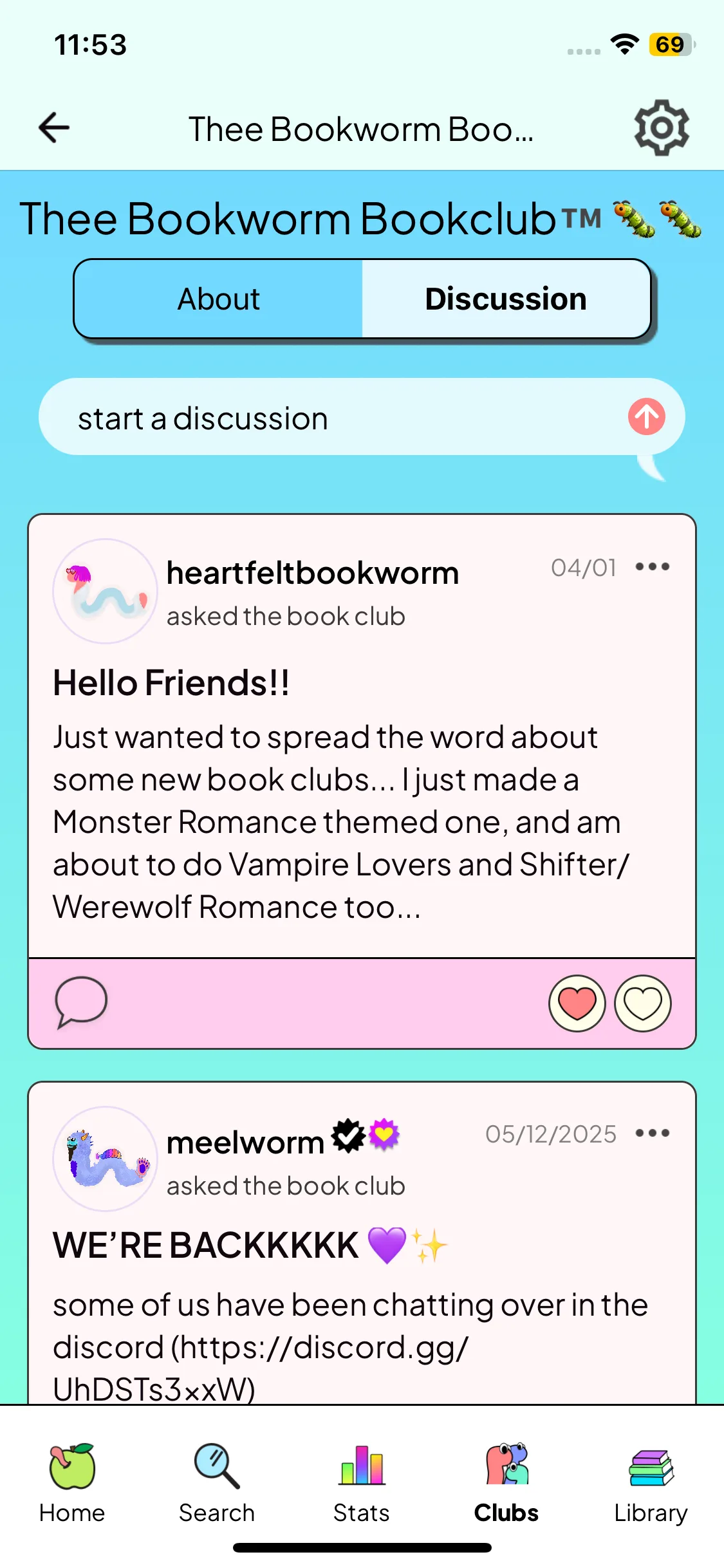Go back using the arrow icon
Viewport: 724px width, 1568px height.
point(54,127)
